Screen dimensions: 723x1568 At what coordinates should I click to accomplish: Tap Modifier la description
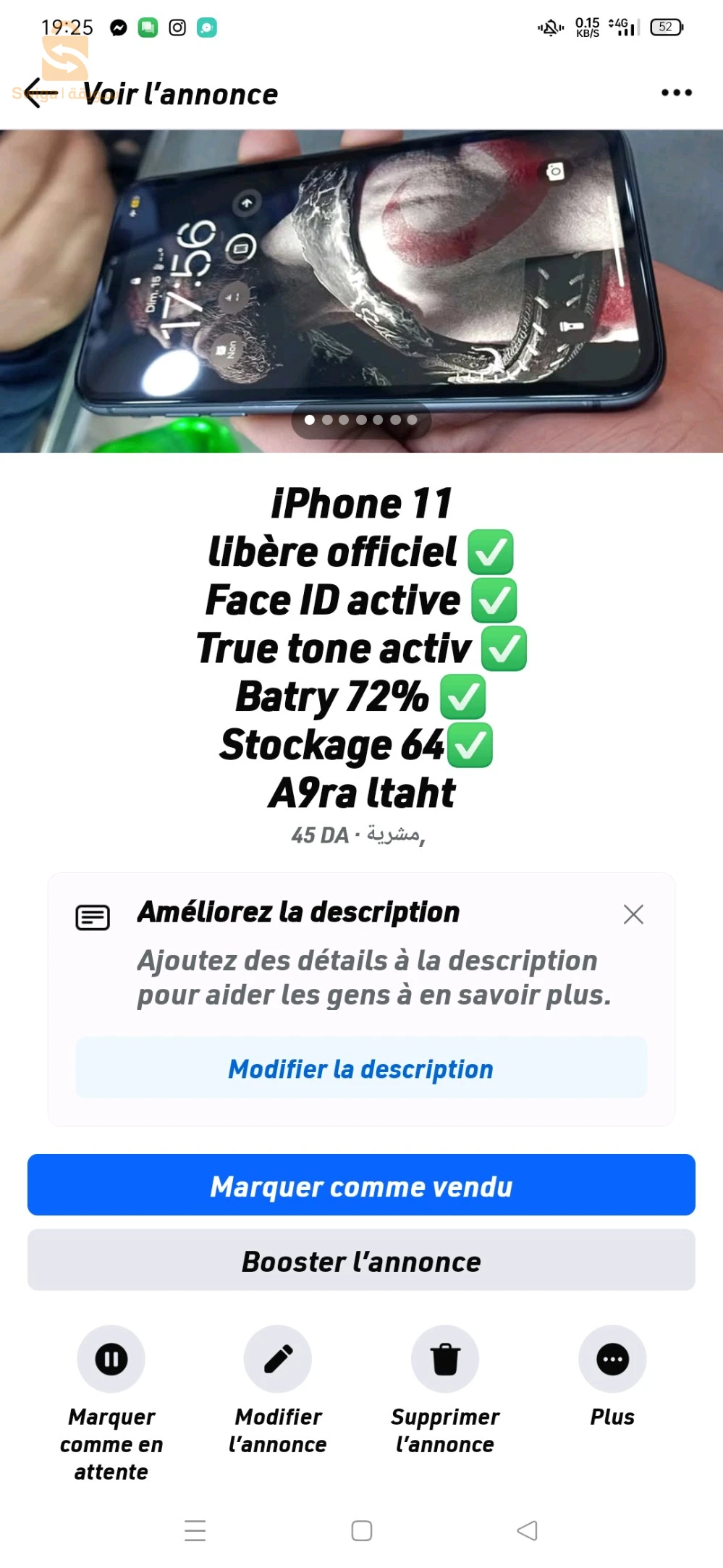click(361, 1068)
